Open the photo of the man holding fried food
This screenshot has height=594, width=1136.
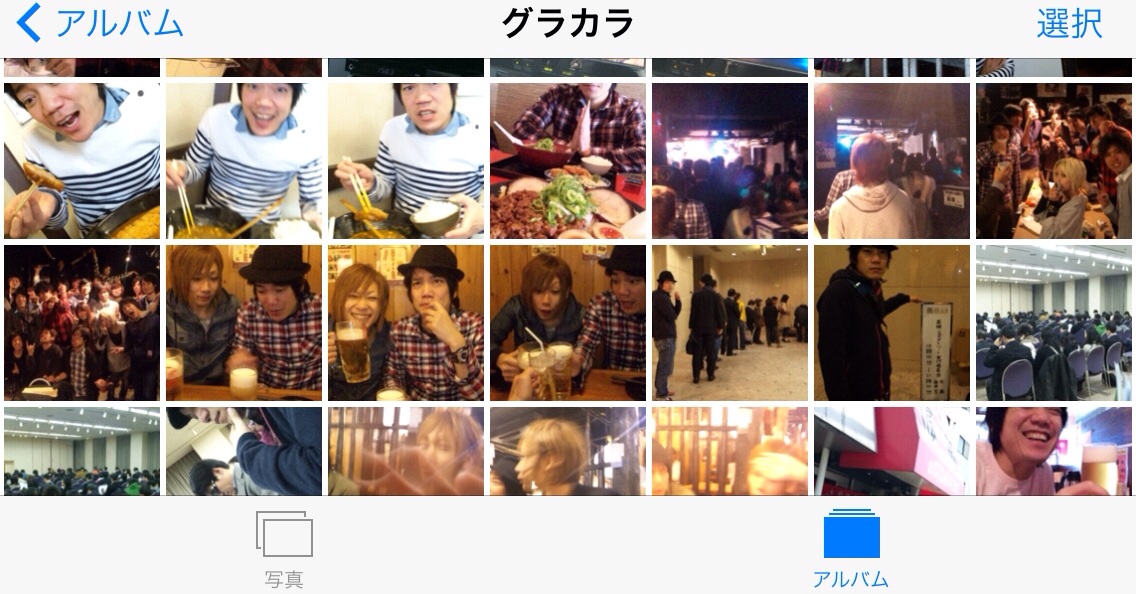(82, 160)
